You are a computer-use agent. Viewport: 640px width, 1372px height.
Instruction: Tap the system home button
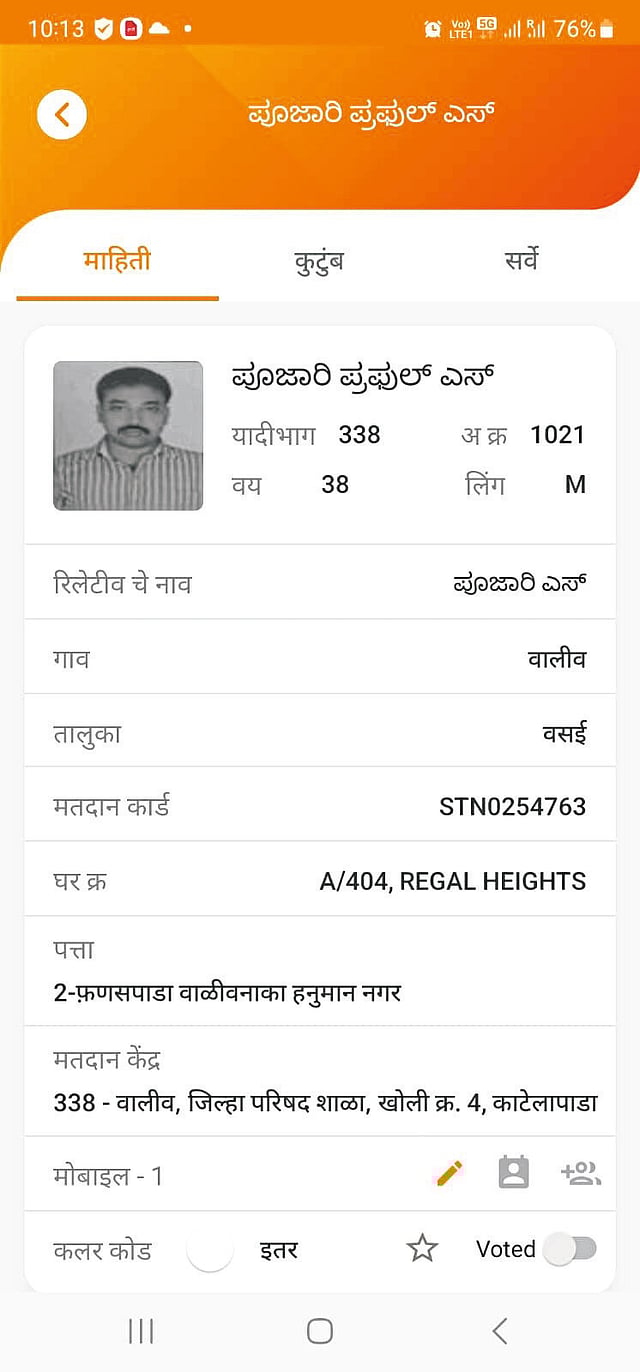pos(319,1330)
